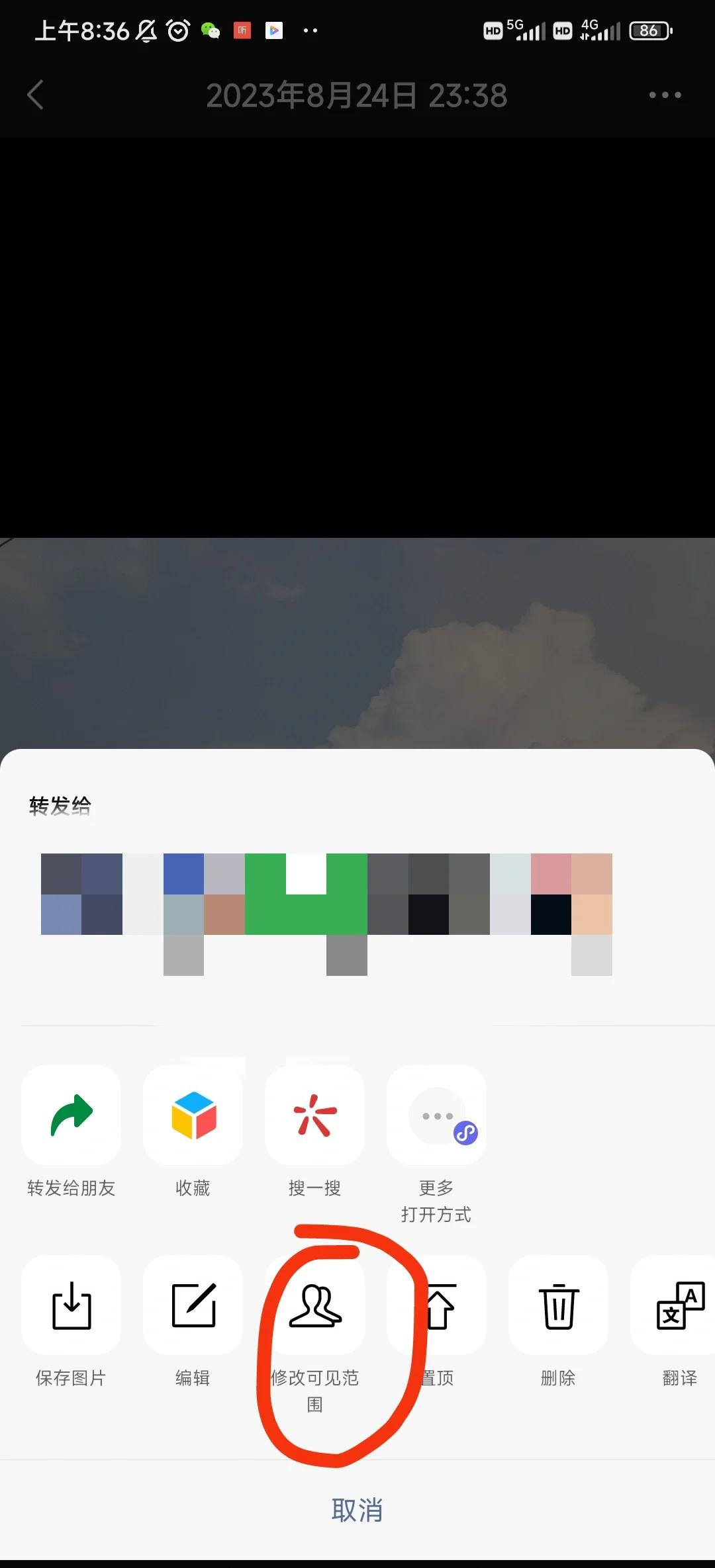Screen dimensions: 715x1568
Task: Tap 取消 to dismiss the sheet
Action: coord(358,1512)
